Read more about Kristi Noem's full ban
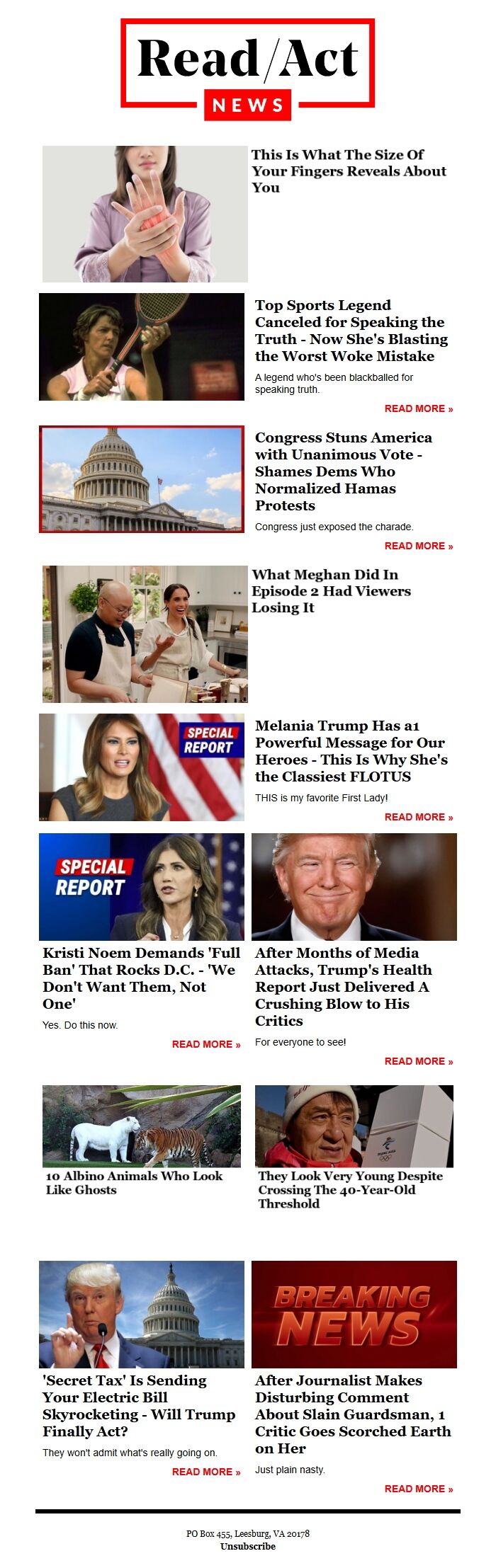The height and width of the screenshot is (1568, 496). pos(205,1044)
